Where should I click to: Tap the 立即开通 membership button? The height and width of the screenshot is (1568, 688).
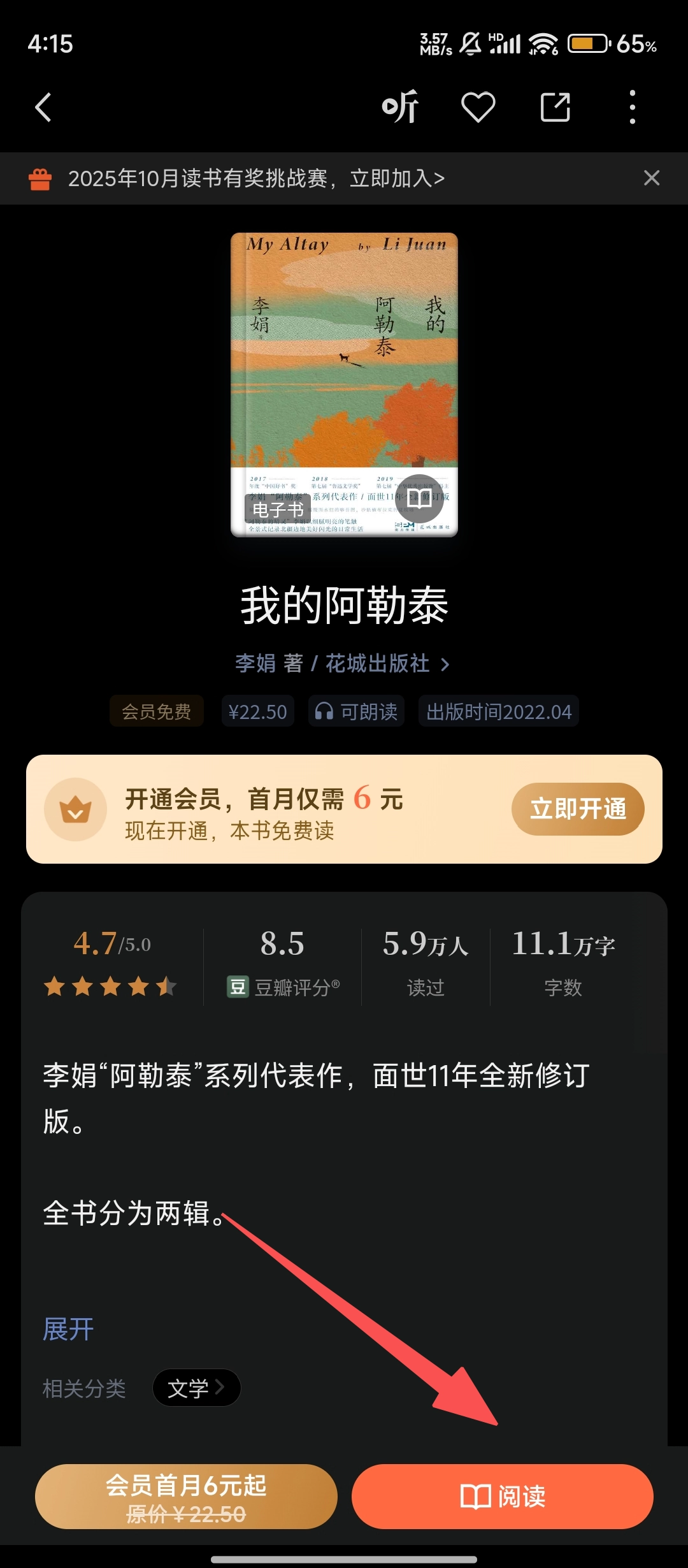click(577, 808)
